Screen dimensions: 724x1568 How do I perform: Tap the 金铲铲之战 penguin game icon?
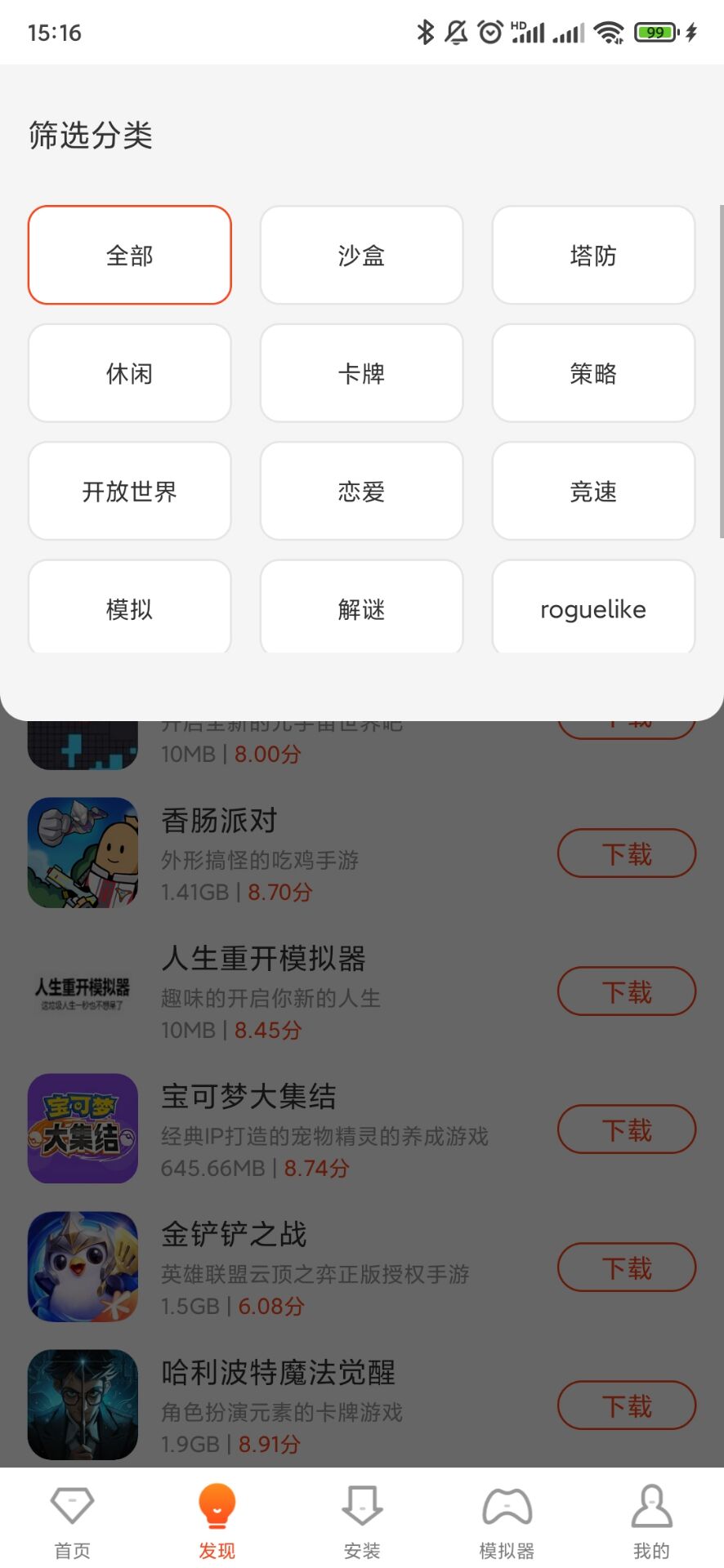(82, 1267)
